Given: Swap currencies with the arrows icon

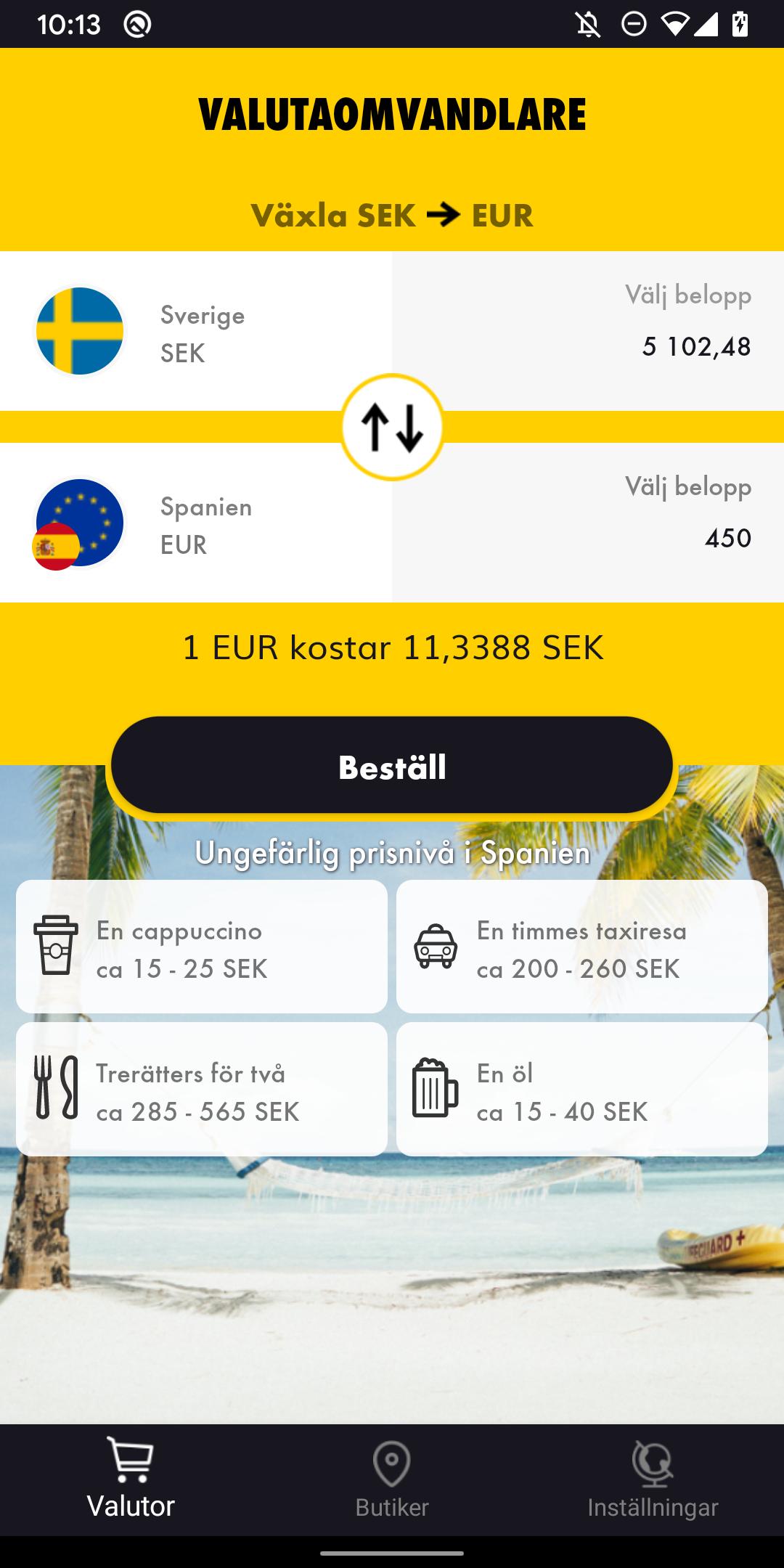Looking at the screenshot, I should [392, 425].
